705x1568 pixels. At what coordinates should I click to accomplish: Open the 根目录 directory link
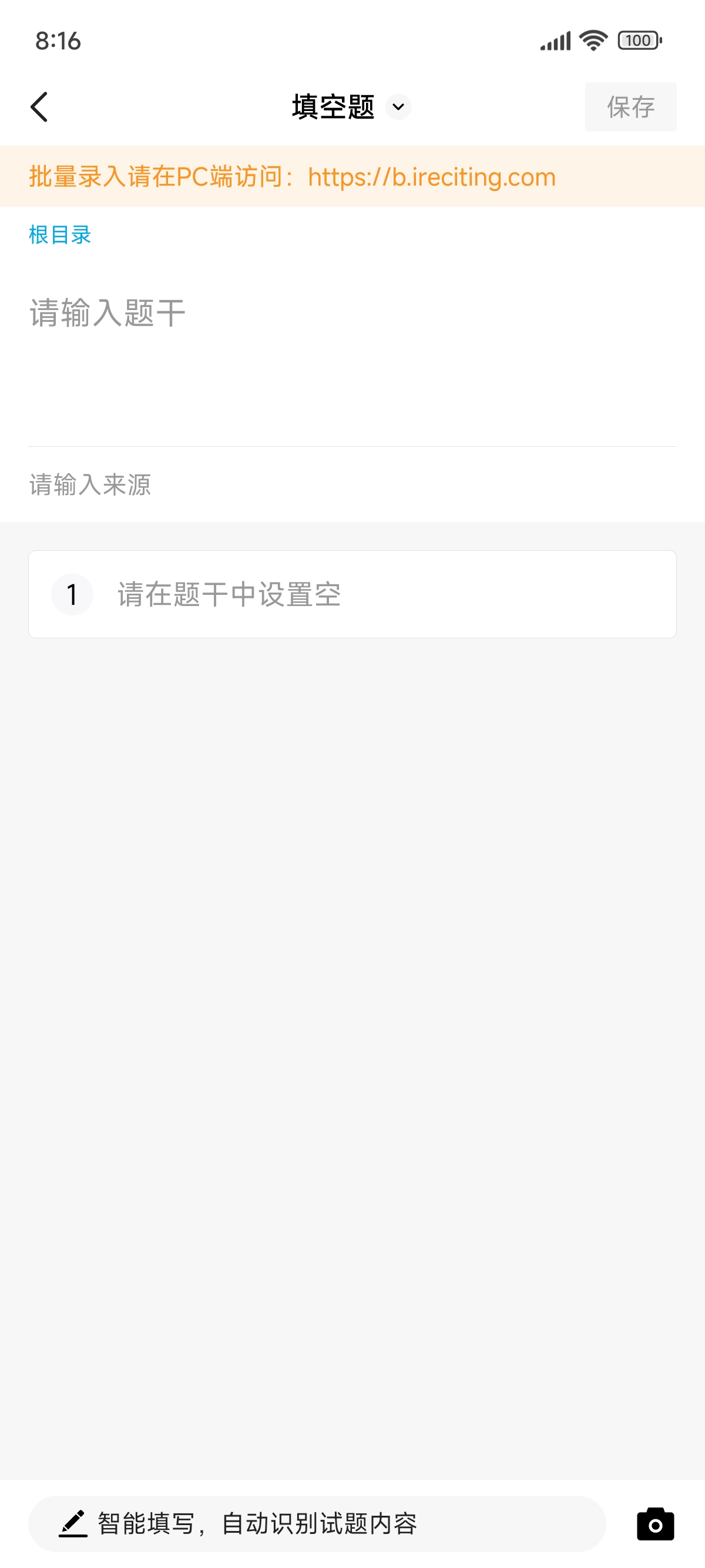tap(60, 235)
